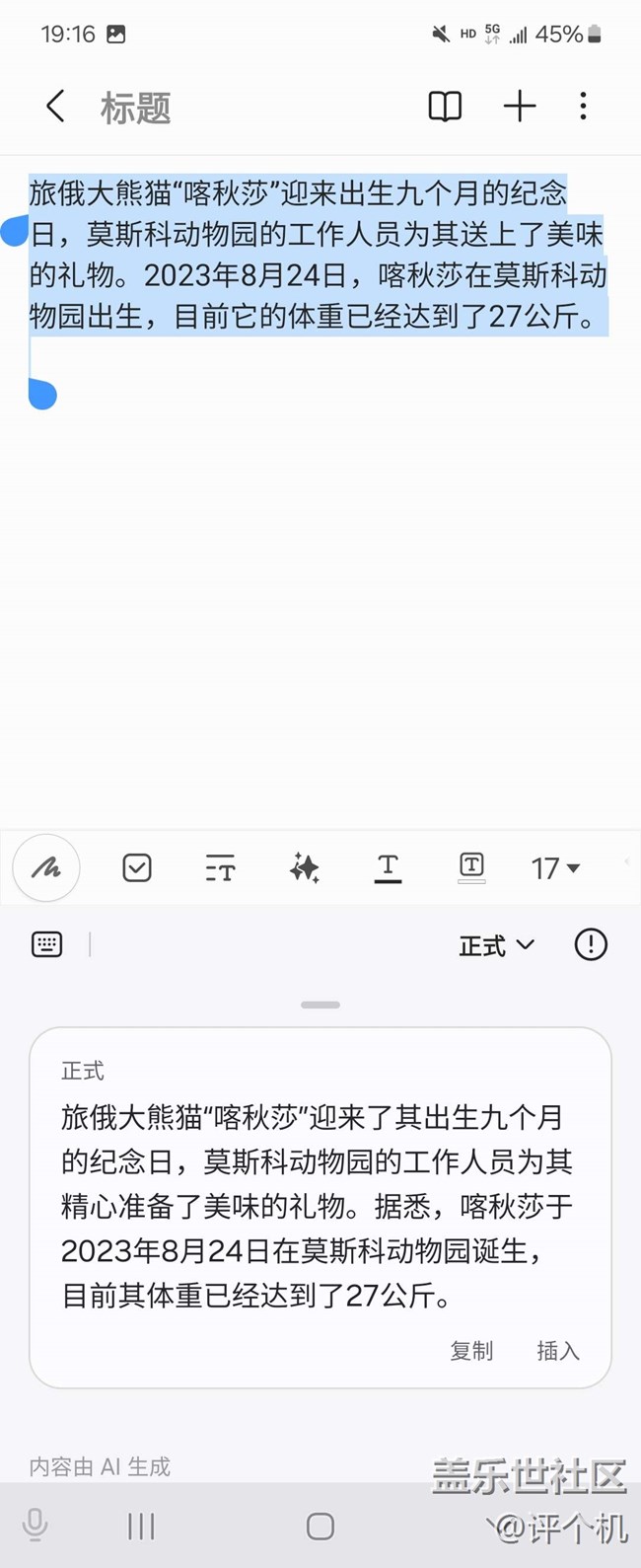The image size is (641, 1568).
Task: Open the AI sparkle assistant
Action: 304,868
